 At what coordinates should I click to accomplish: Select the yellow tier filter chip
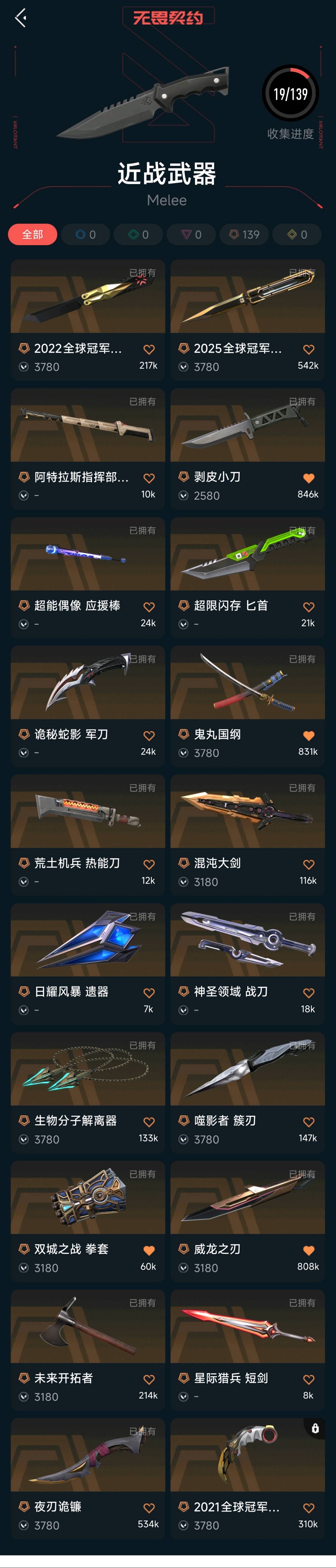pyautogui.click(x=297, y=234)
